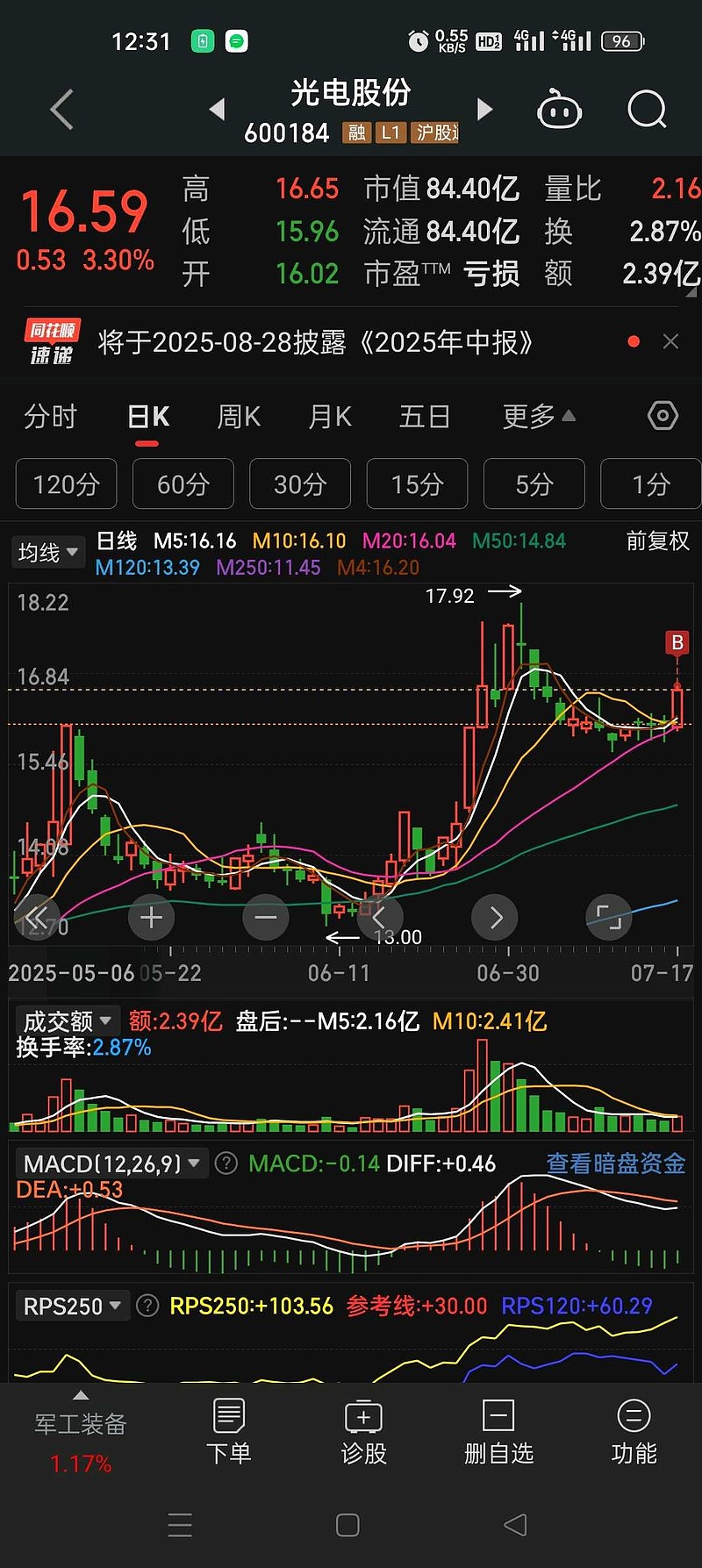Open chart settings hexagon icon
Image resolution: width=702 pixels, height=1568 pixels.
tap(663, 416)
